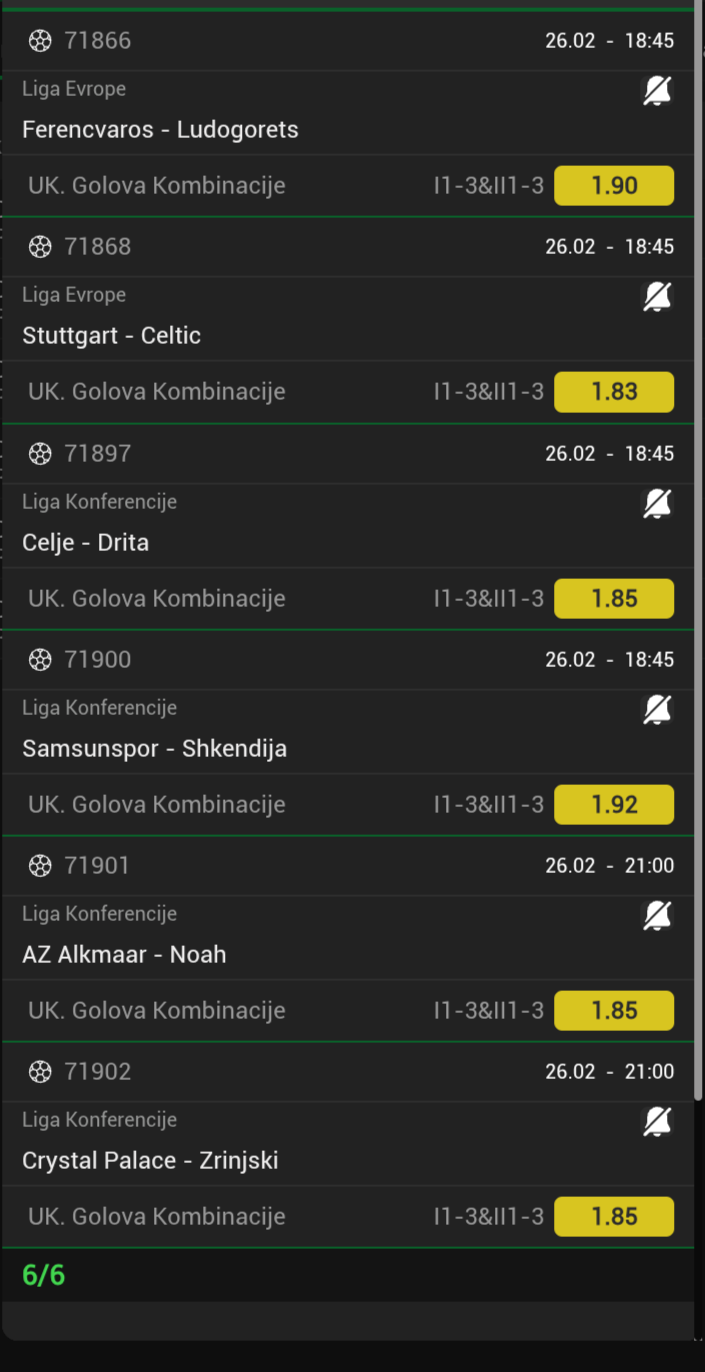
Task: Open the AZ Alkmaar - Noah match
Action: (124, 955)
